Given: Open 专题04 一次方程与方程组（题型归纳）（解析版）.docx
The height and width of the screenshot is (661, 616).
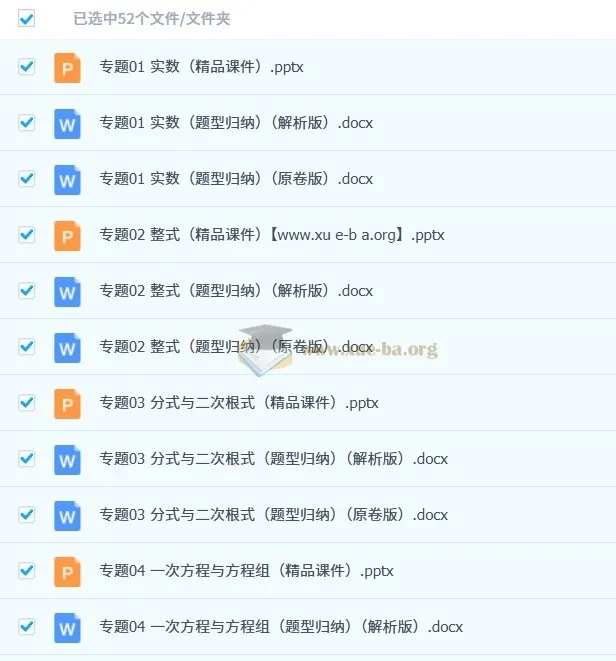Looking at the screenshot, I should (281, 627).
